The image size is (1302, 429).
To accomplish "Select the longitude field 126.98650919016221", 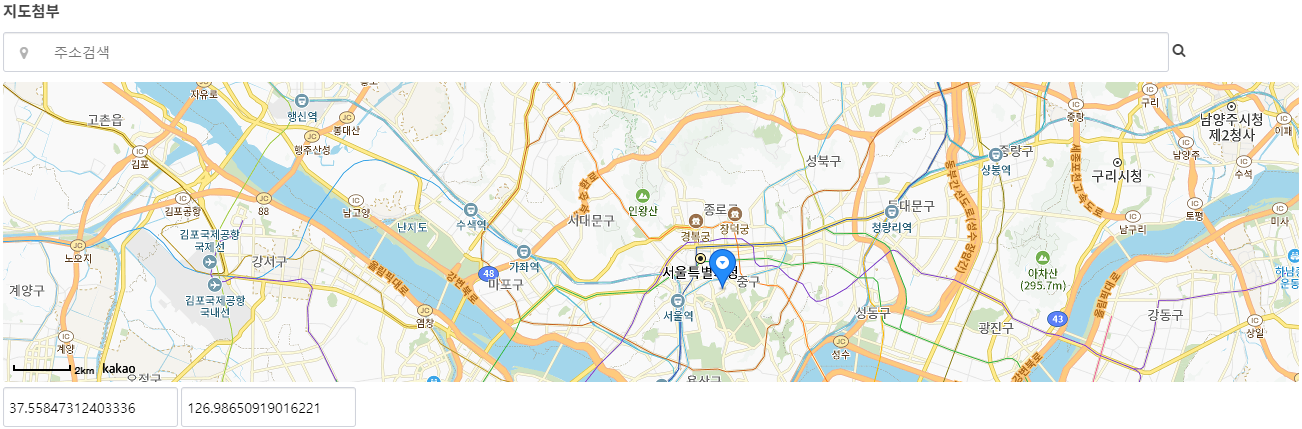I will coord(268,408).
